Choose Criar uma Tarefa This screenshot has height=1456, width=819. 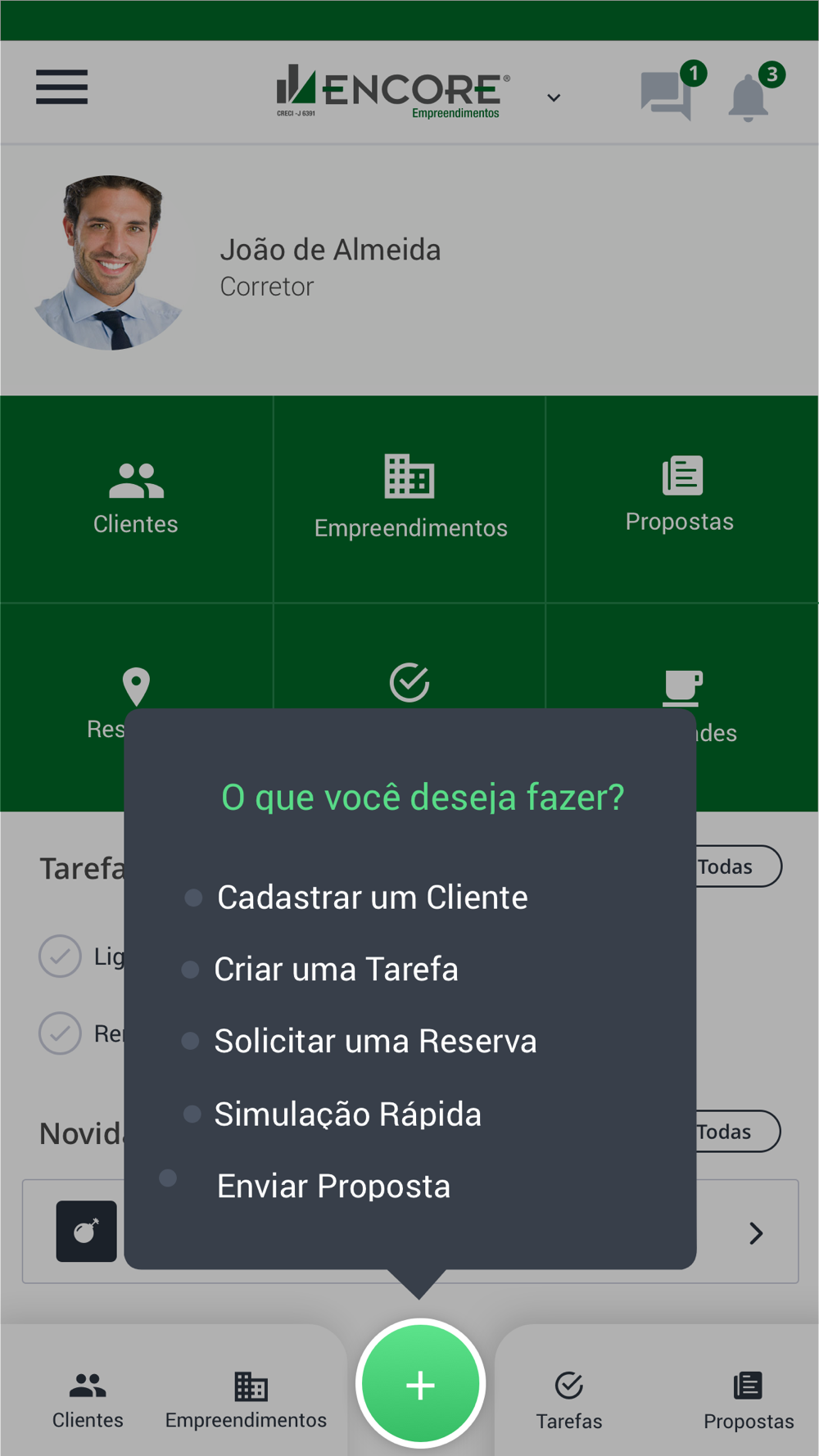pyautogui.click(x=336, y=970)
